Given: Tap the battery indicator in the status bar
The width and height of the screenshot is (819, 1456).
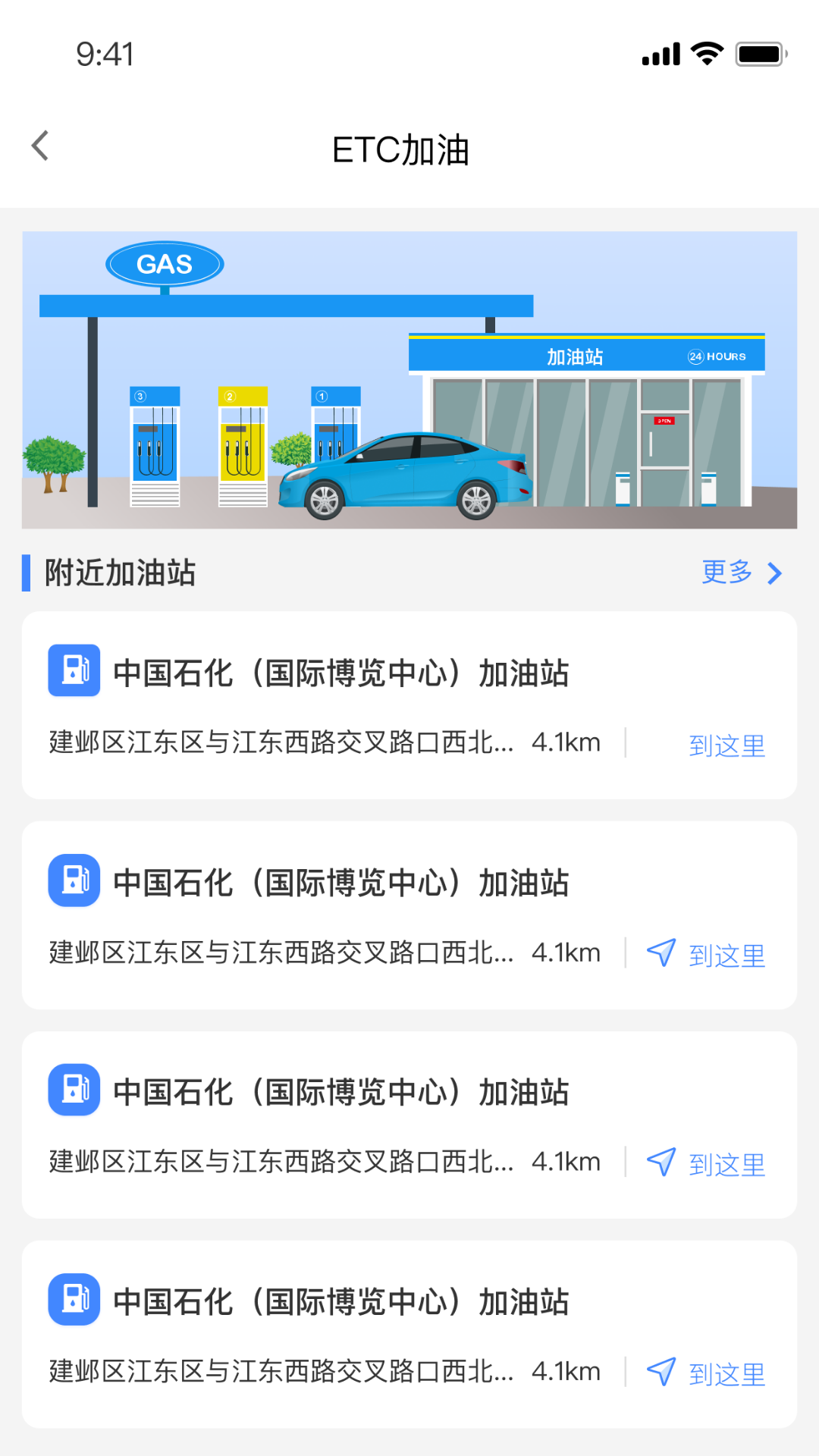Looking at the screenshot, I should [759, 54].
